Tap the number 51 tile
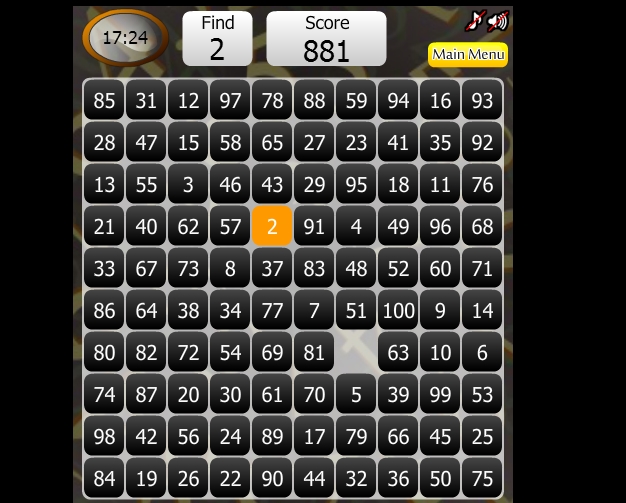Screen dimensions: 626x503 coord(356,310)
